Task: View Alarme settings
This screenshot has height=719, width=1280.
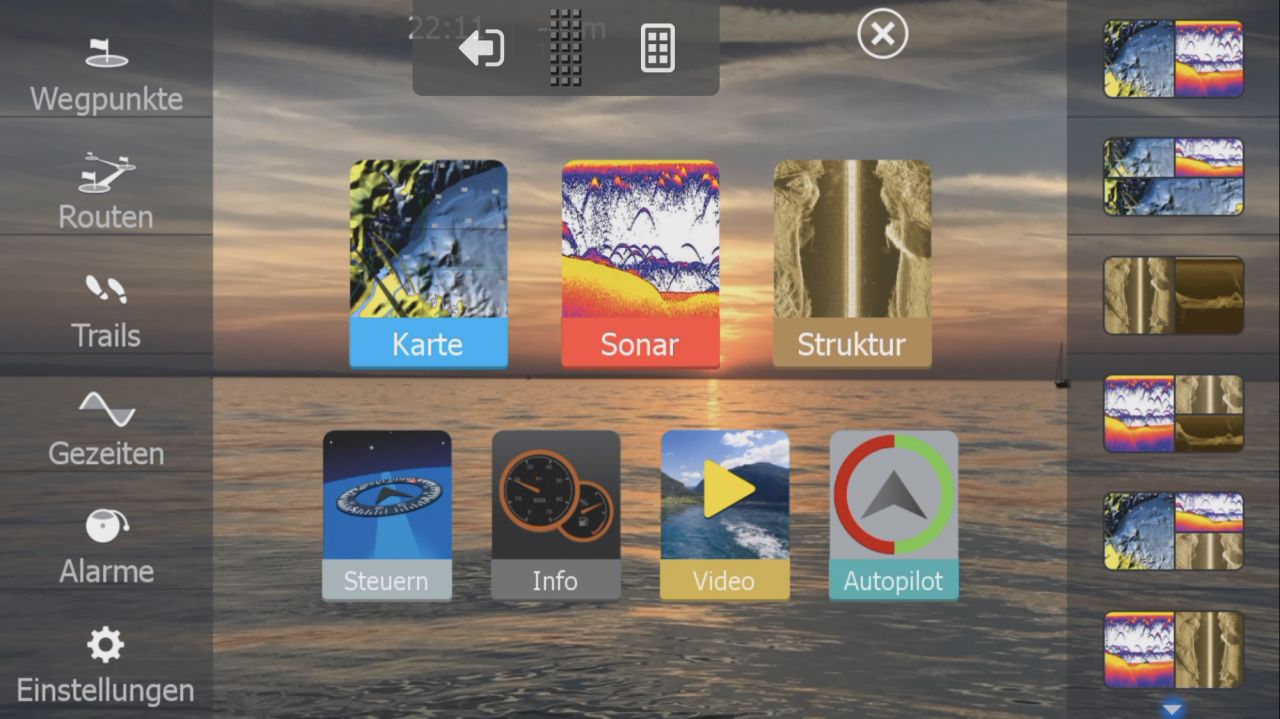Action: click(106, 547)
